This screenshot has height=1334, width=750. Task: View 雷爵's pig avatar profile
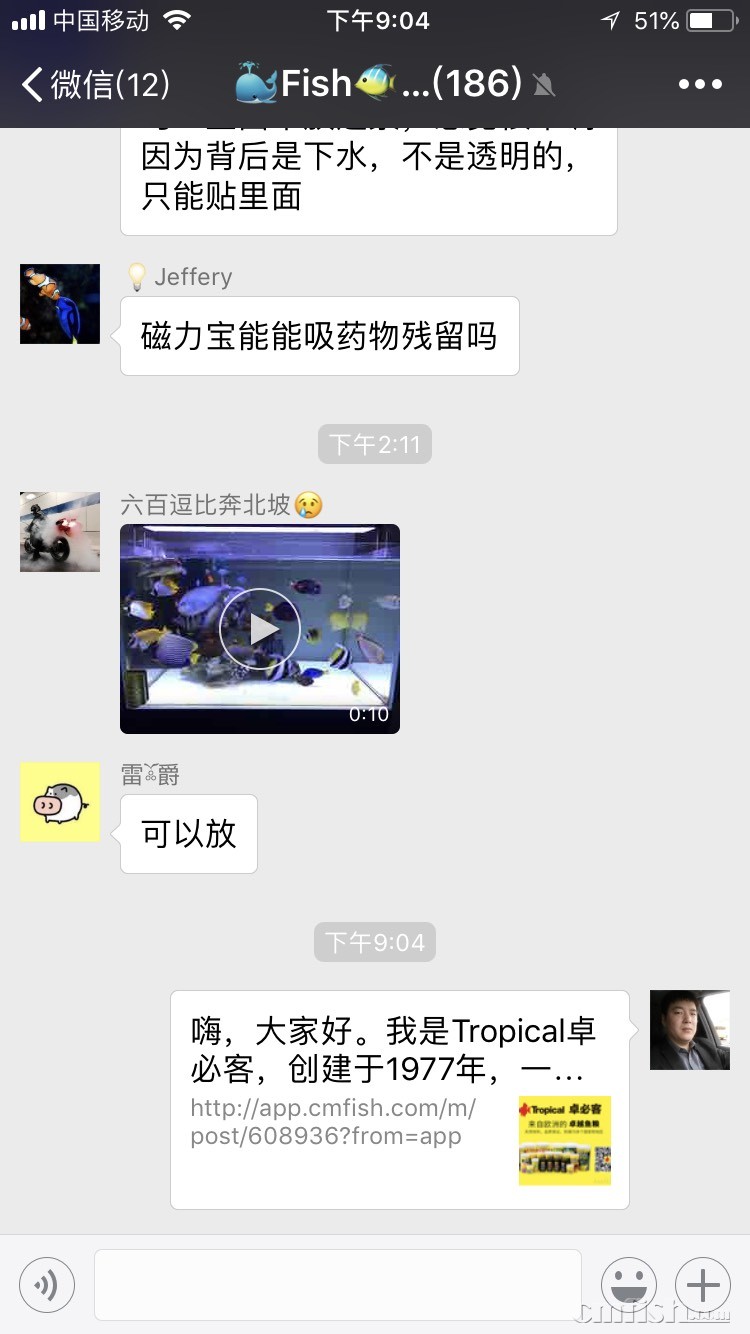pyautogui.click(x=60, y=802)
